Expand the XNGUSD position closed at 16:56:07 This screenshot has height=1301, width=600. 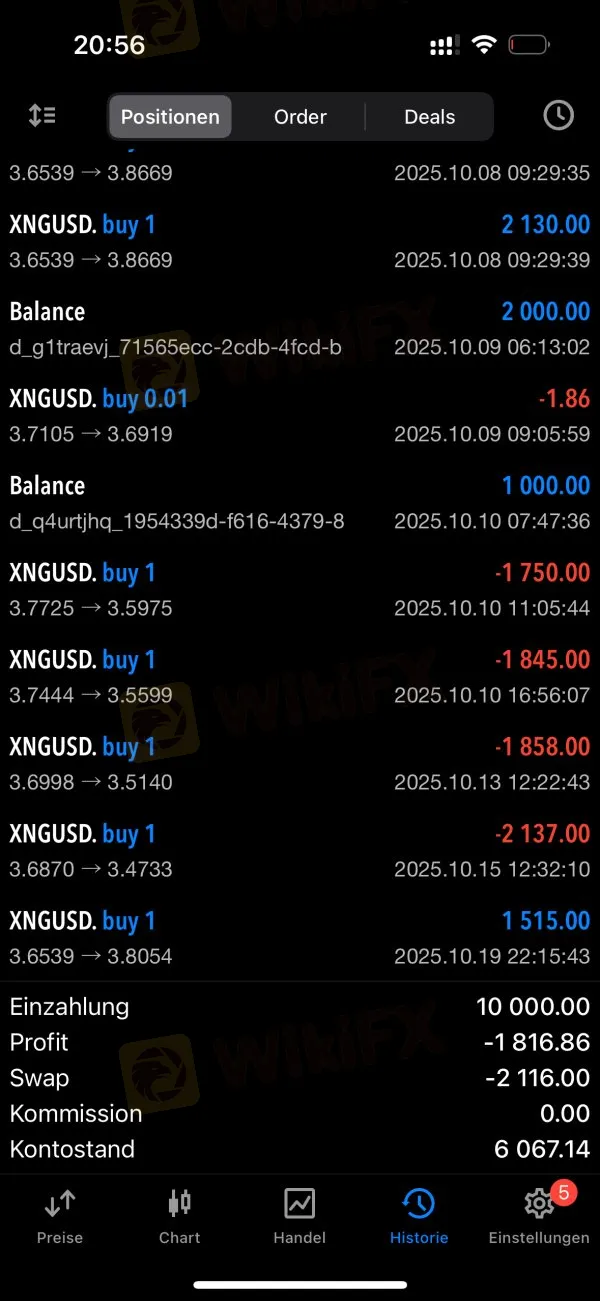point(300,677)
